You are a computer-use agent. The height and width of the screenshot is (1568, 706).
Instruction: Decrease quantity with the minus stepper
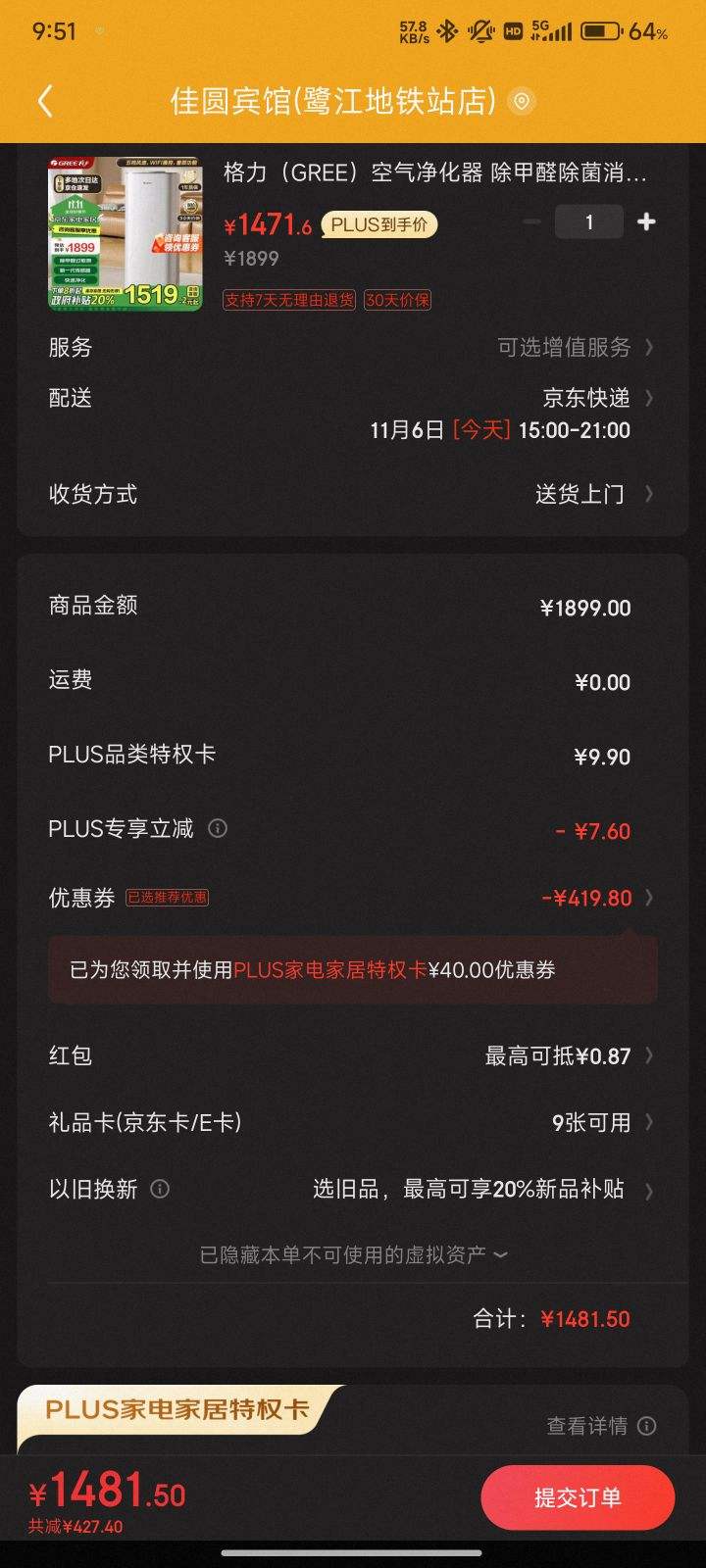tap(531, 221)
